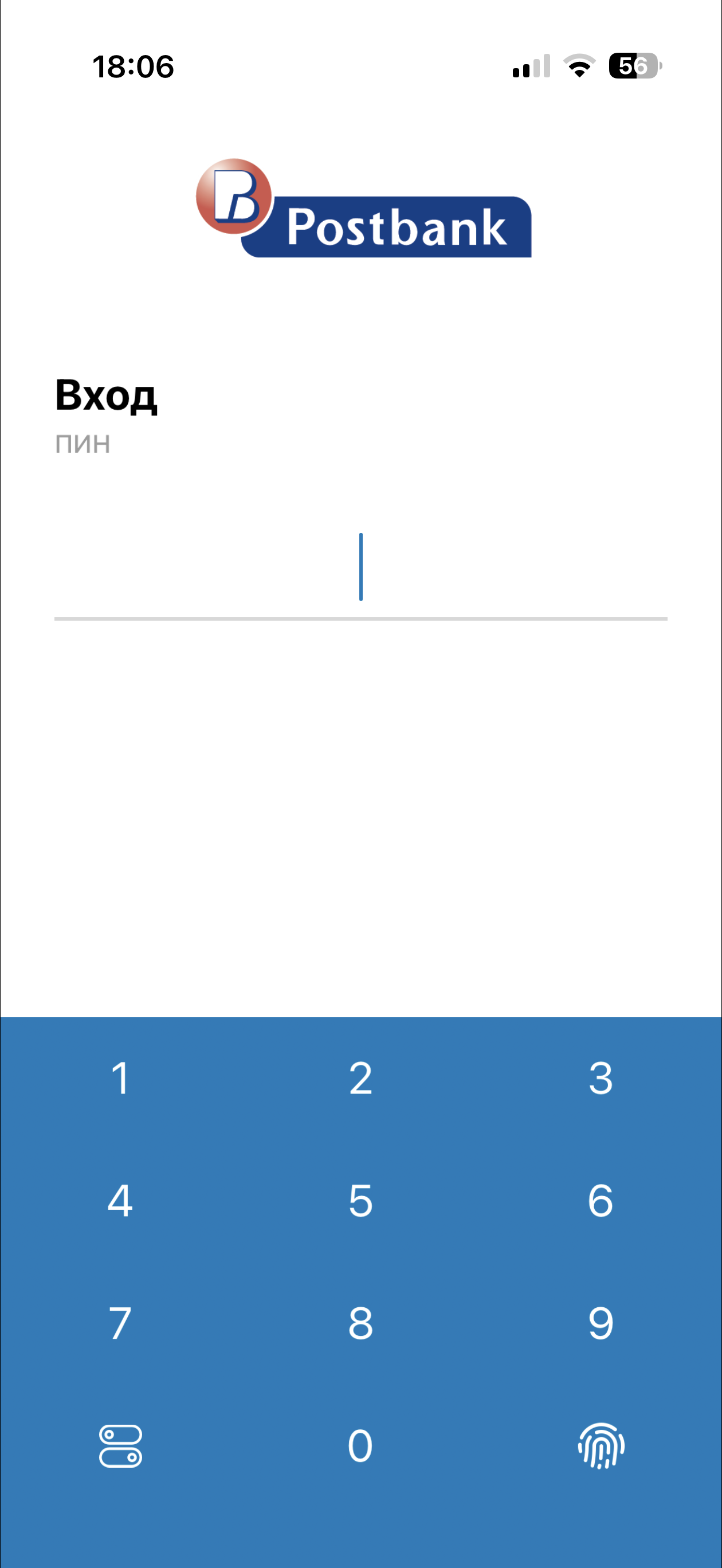The height and width of the screenshot is (1568, 722).
Task: Select digit 3 on the keypad
Action: (601, 1079)
